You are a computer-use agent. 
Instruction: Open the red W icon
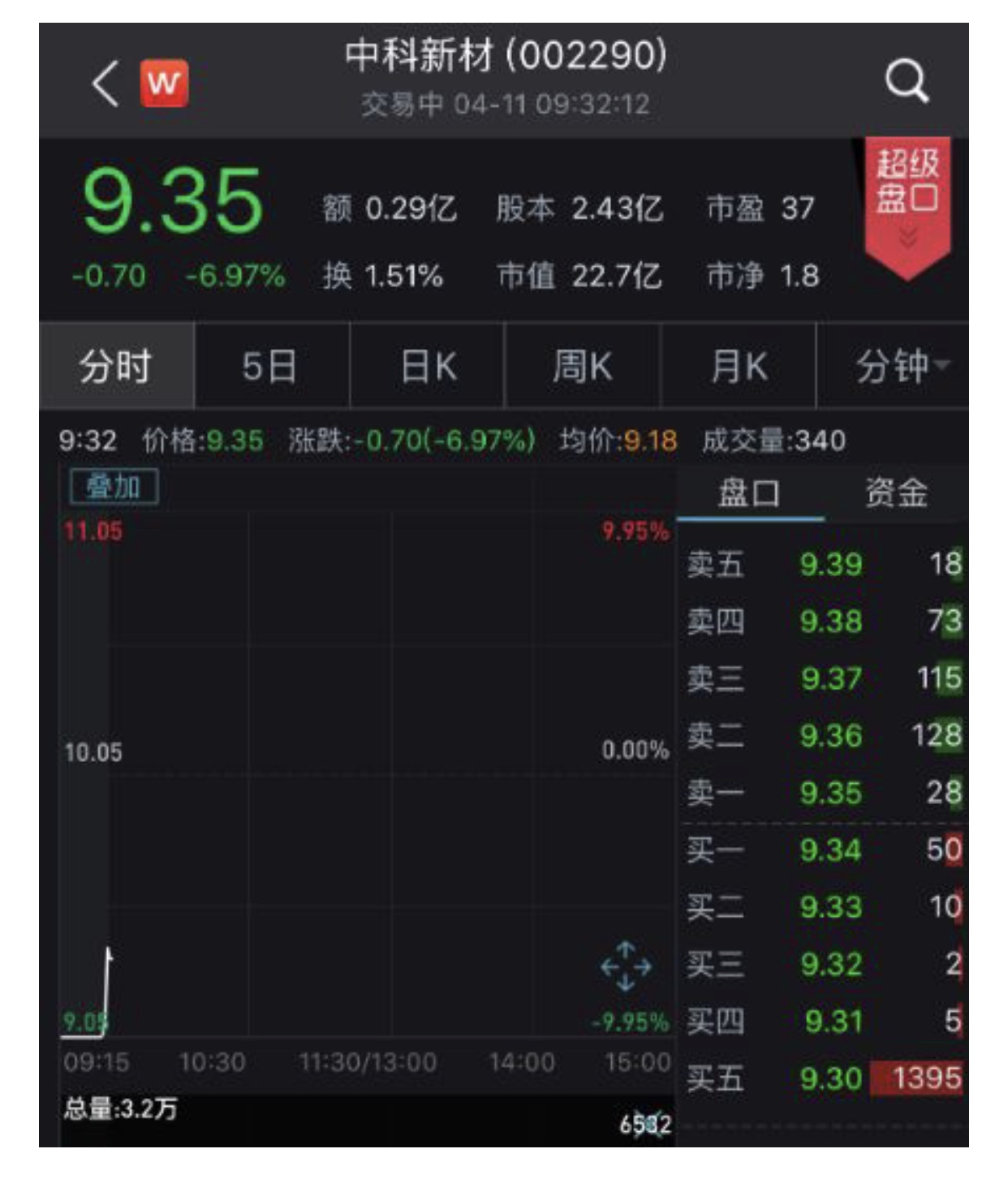tap(165, 83)
